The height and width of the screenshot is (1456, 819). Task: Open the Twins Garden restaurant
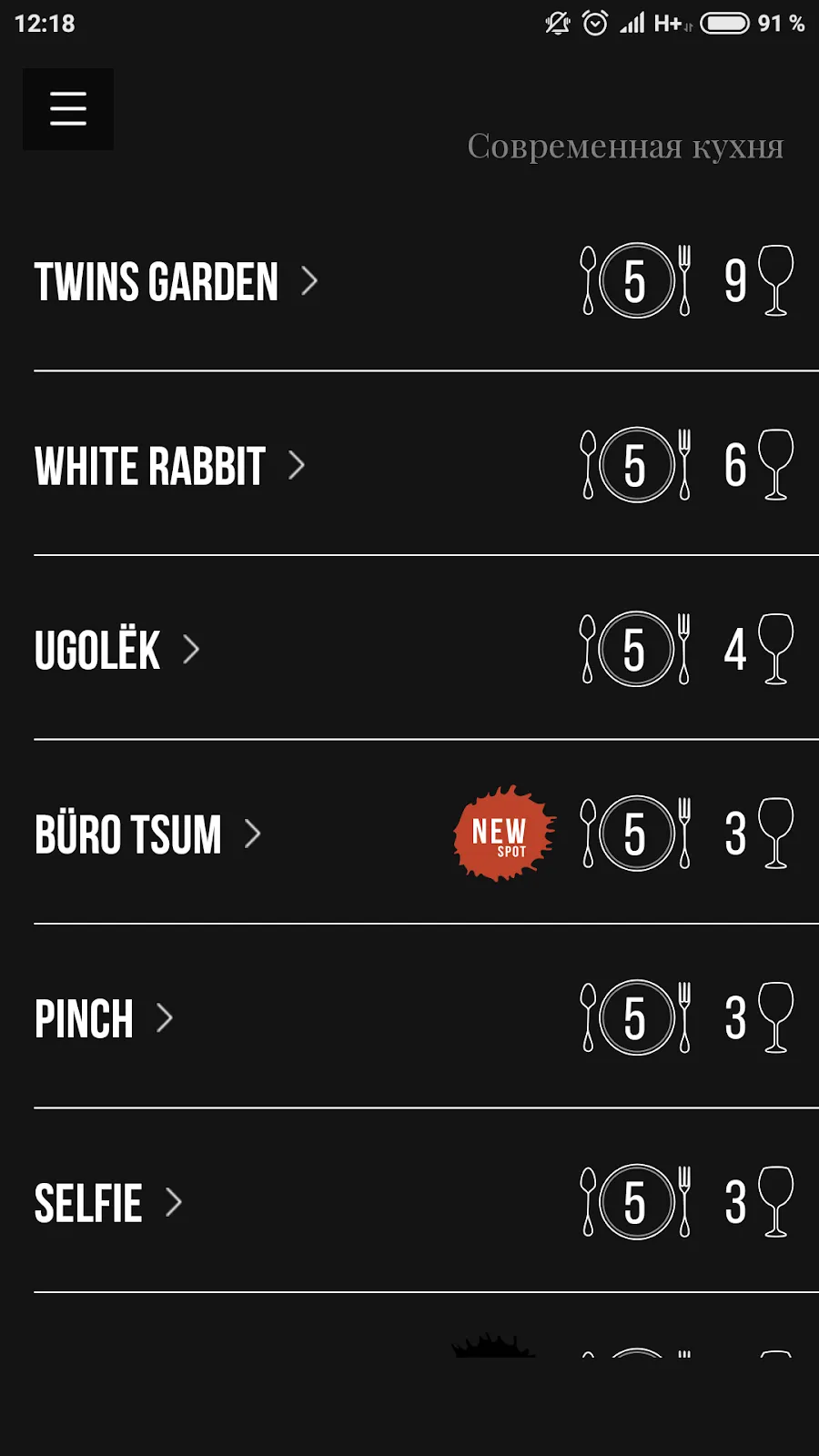pyautogui.click(x=157, y=281)
